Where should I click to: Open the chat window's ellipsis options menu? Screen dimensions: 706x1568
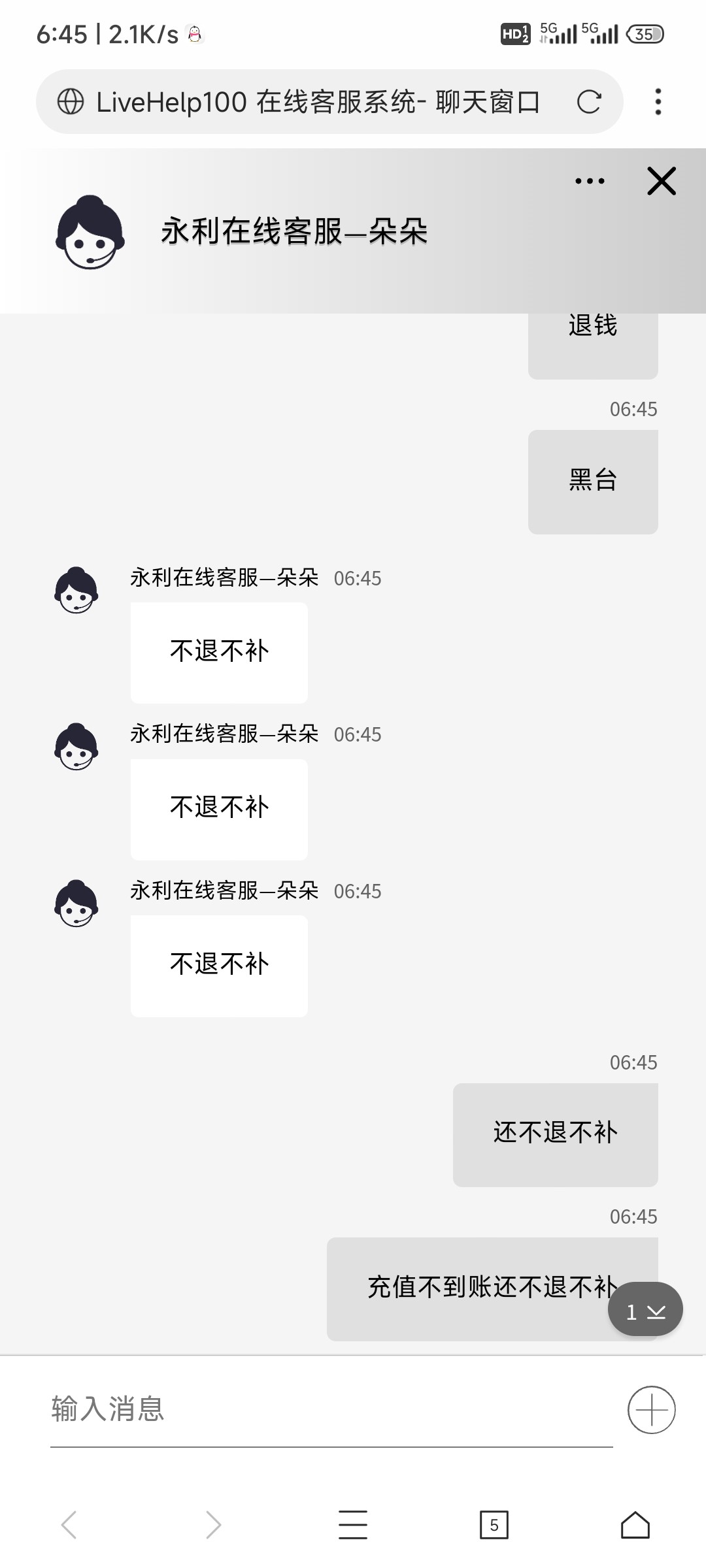tap(588, 181)
